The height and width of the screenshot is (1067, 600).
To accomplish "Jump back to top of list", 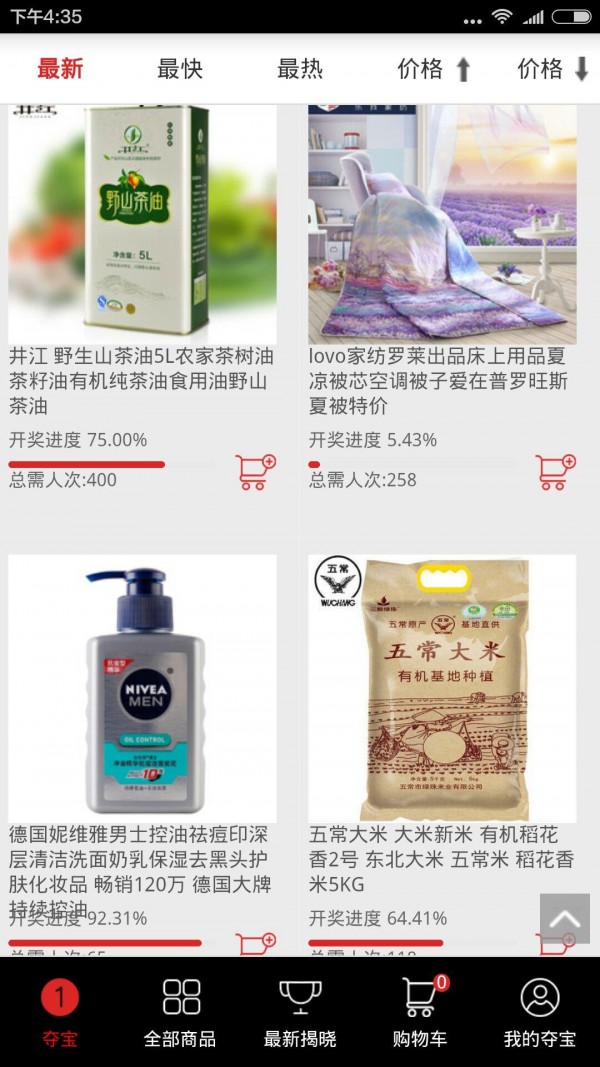I will click(564, 918).
